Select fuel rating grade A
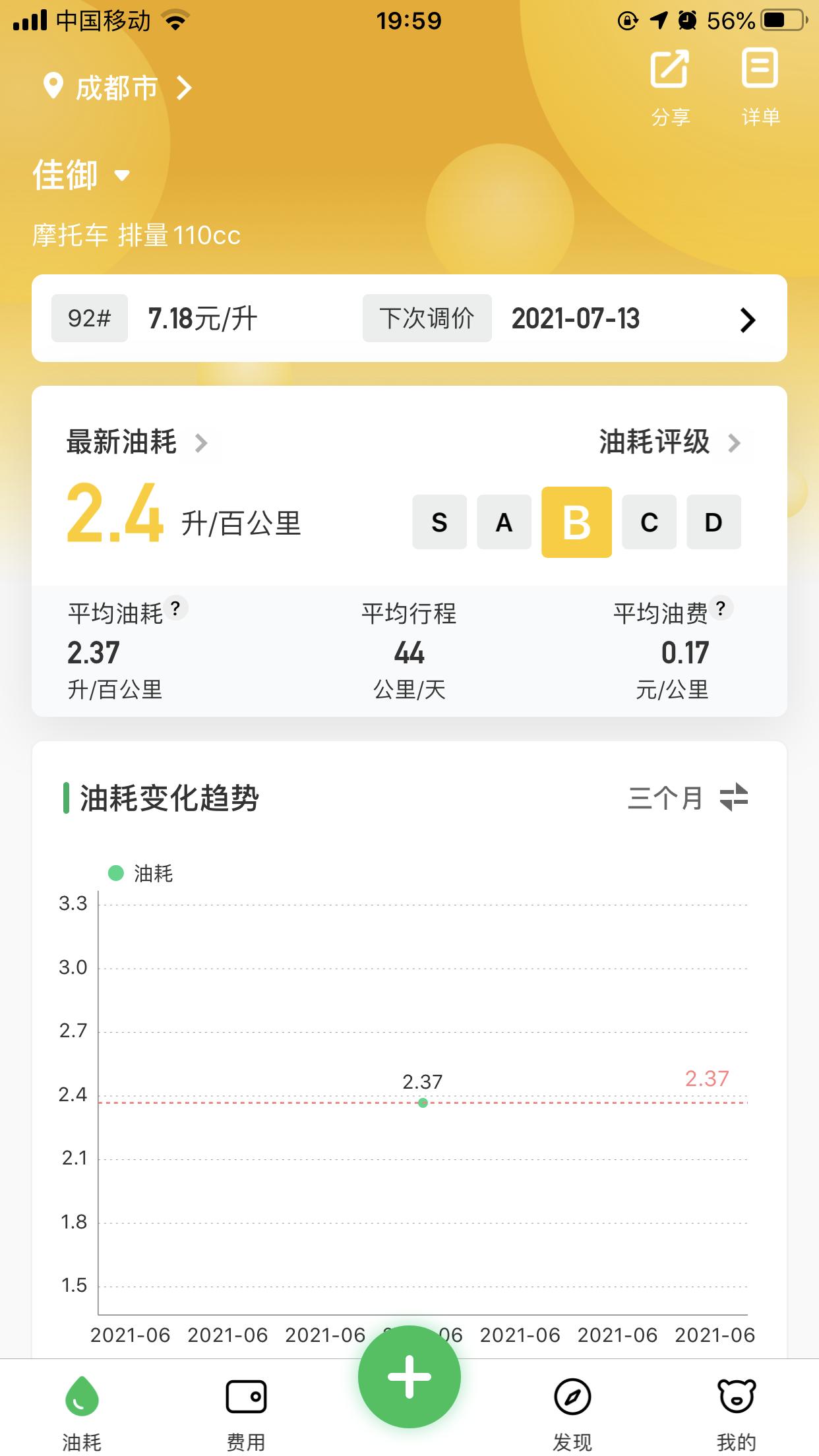This screenshot has width=819, height=1456. [x=504, y=522]
